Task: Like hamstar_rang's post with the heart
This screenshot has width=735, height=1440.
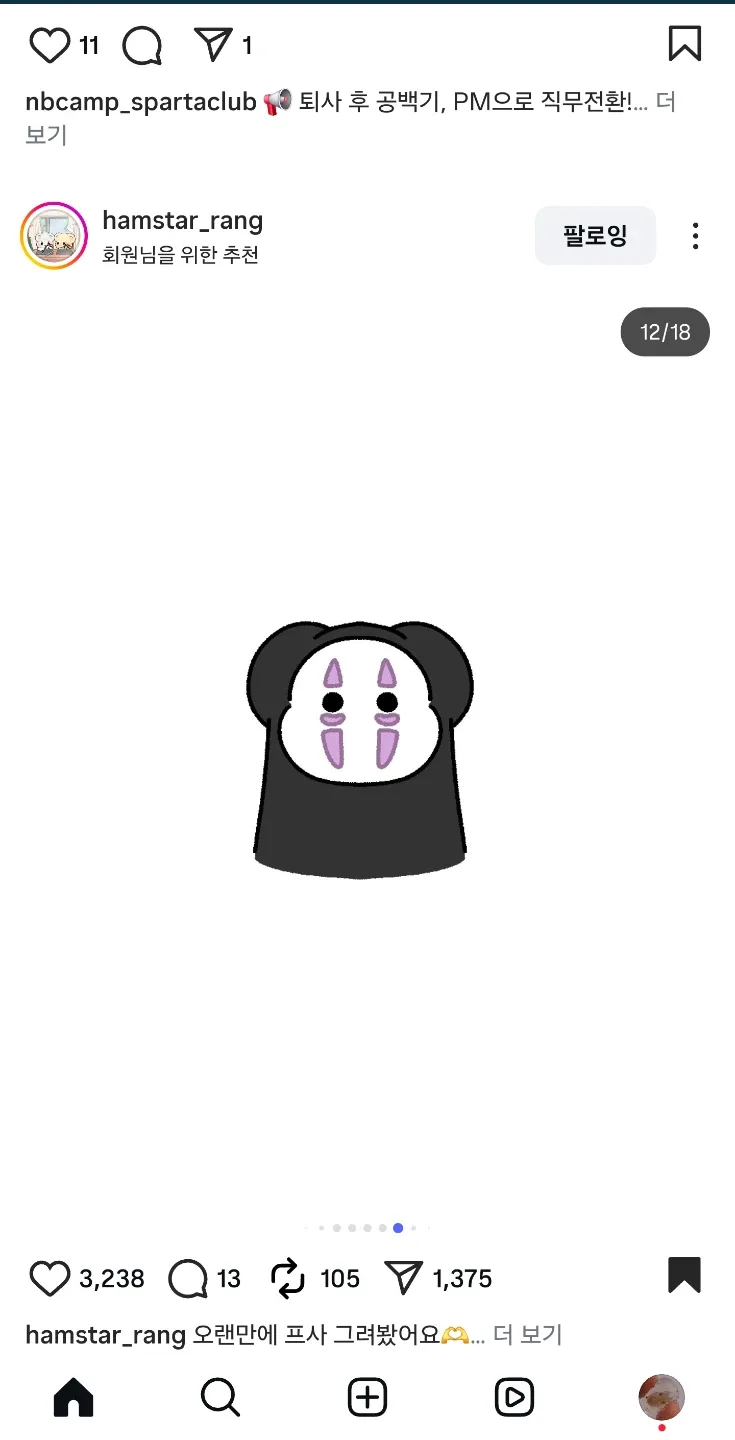Action: (x=49, y=1278)
